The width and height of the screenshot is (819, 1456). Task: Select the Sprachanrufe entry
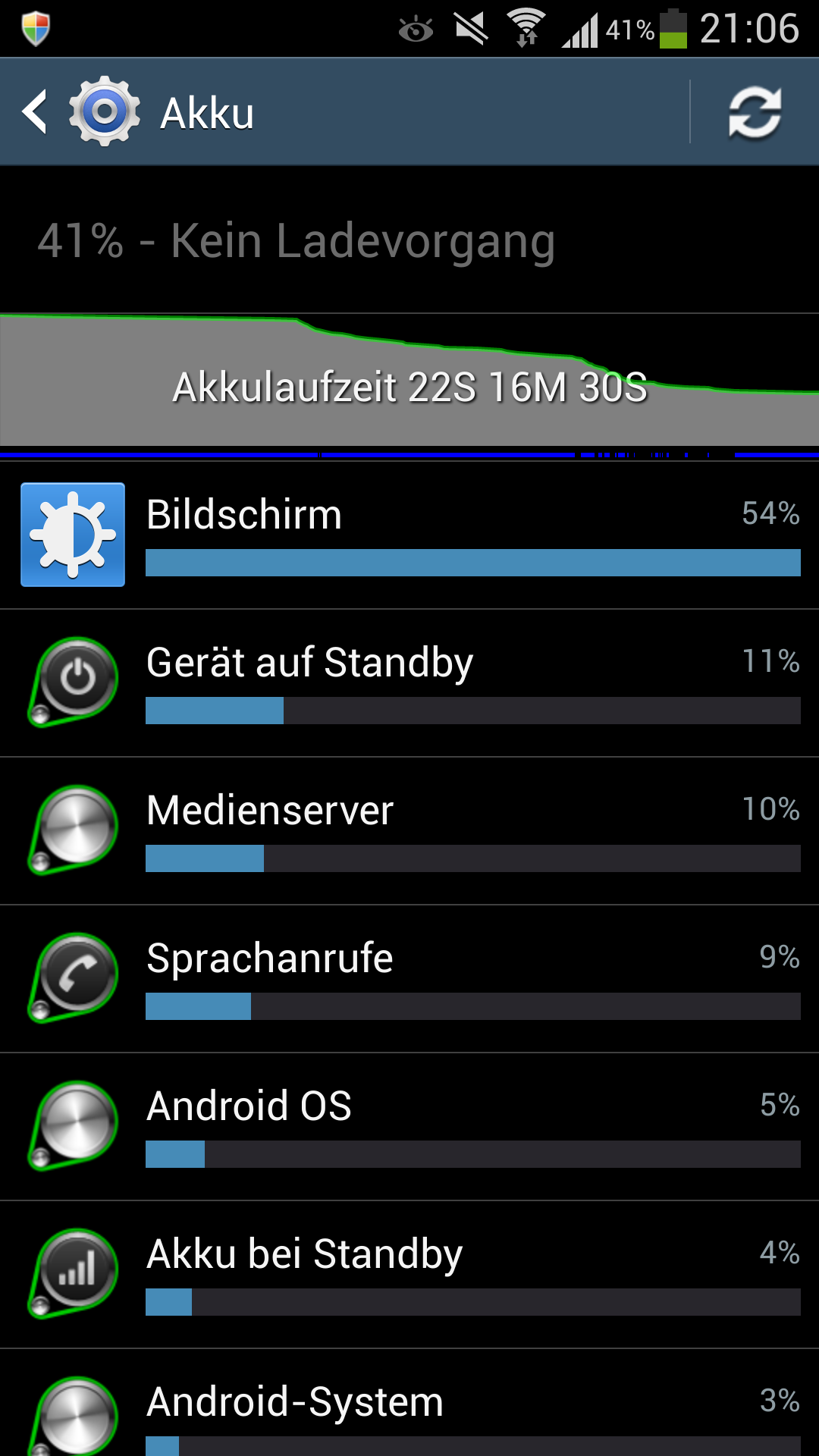pyautogui.click(x=409, y=979)
